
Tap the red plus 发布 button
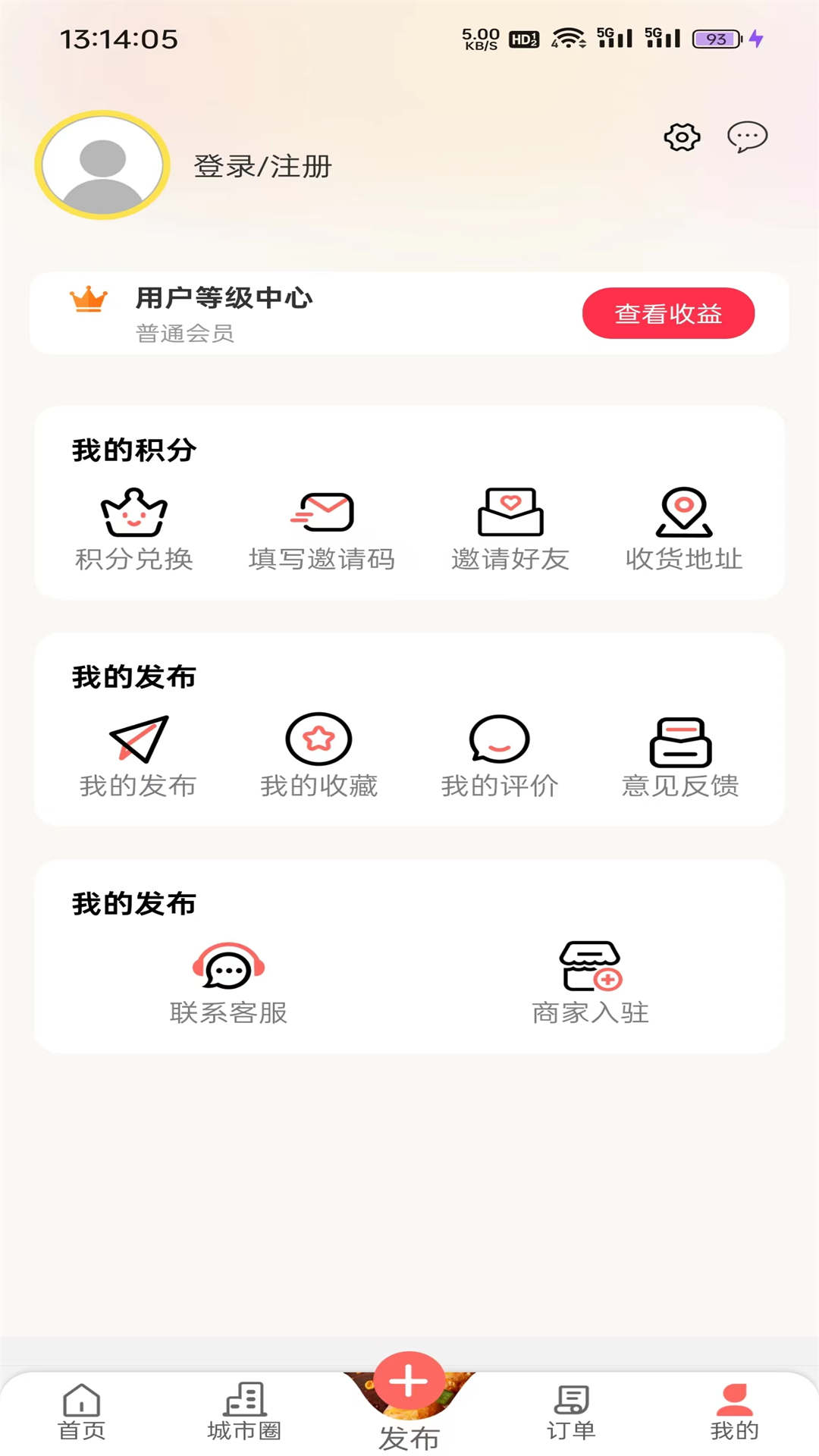click(409, 1382)
